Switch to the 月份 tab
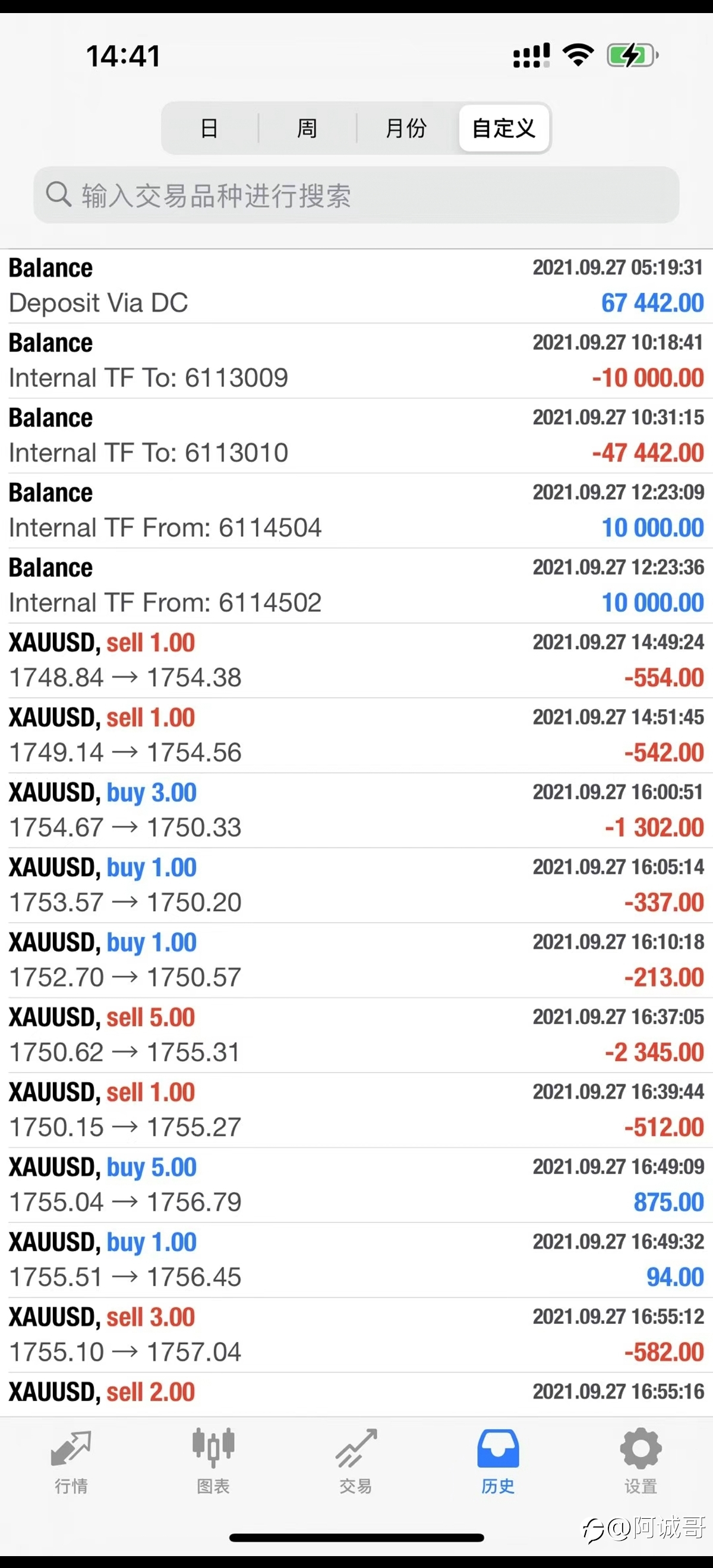The width and height of the screenshot is (713, 1568). 406,128
